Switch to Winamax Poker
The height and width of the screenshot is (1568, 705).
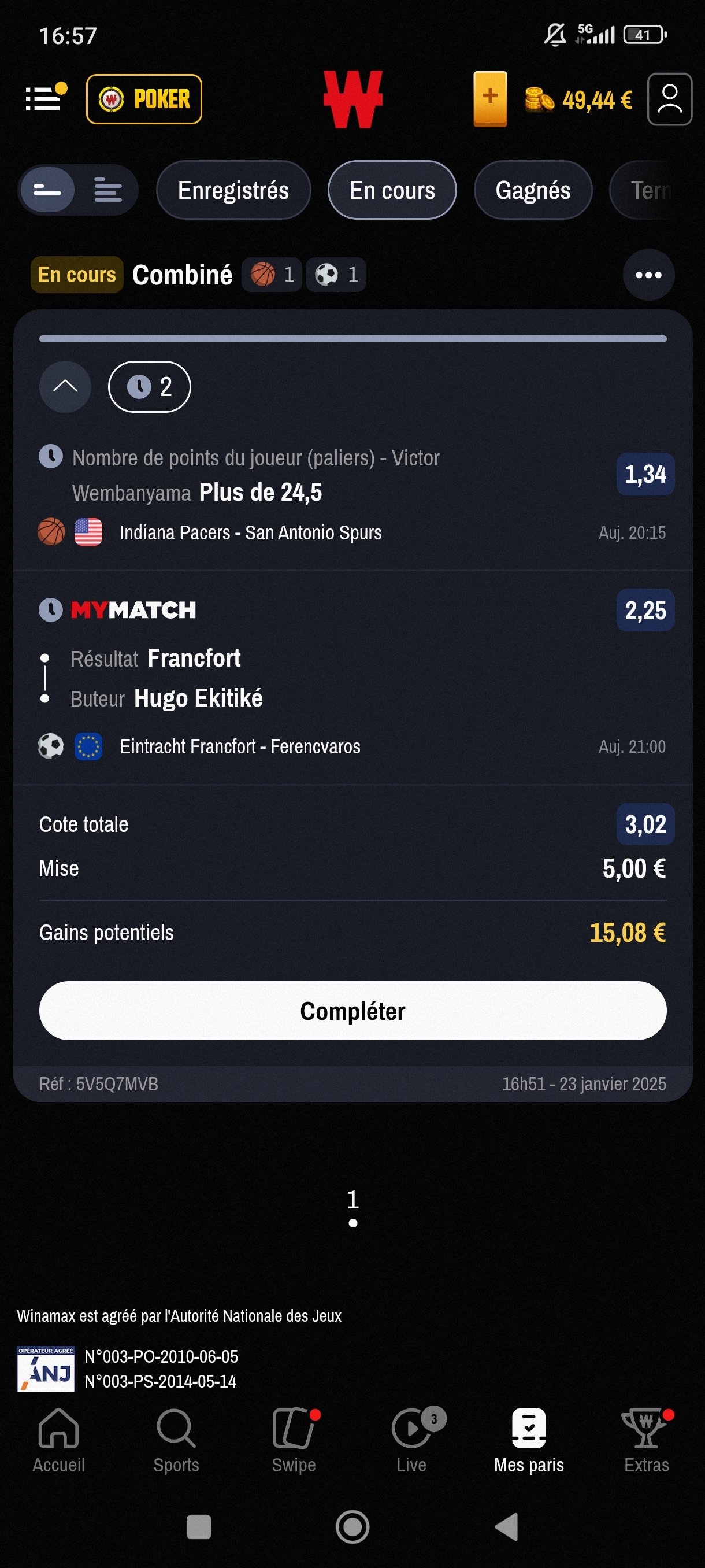tap(144, 99)
